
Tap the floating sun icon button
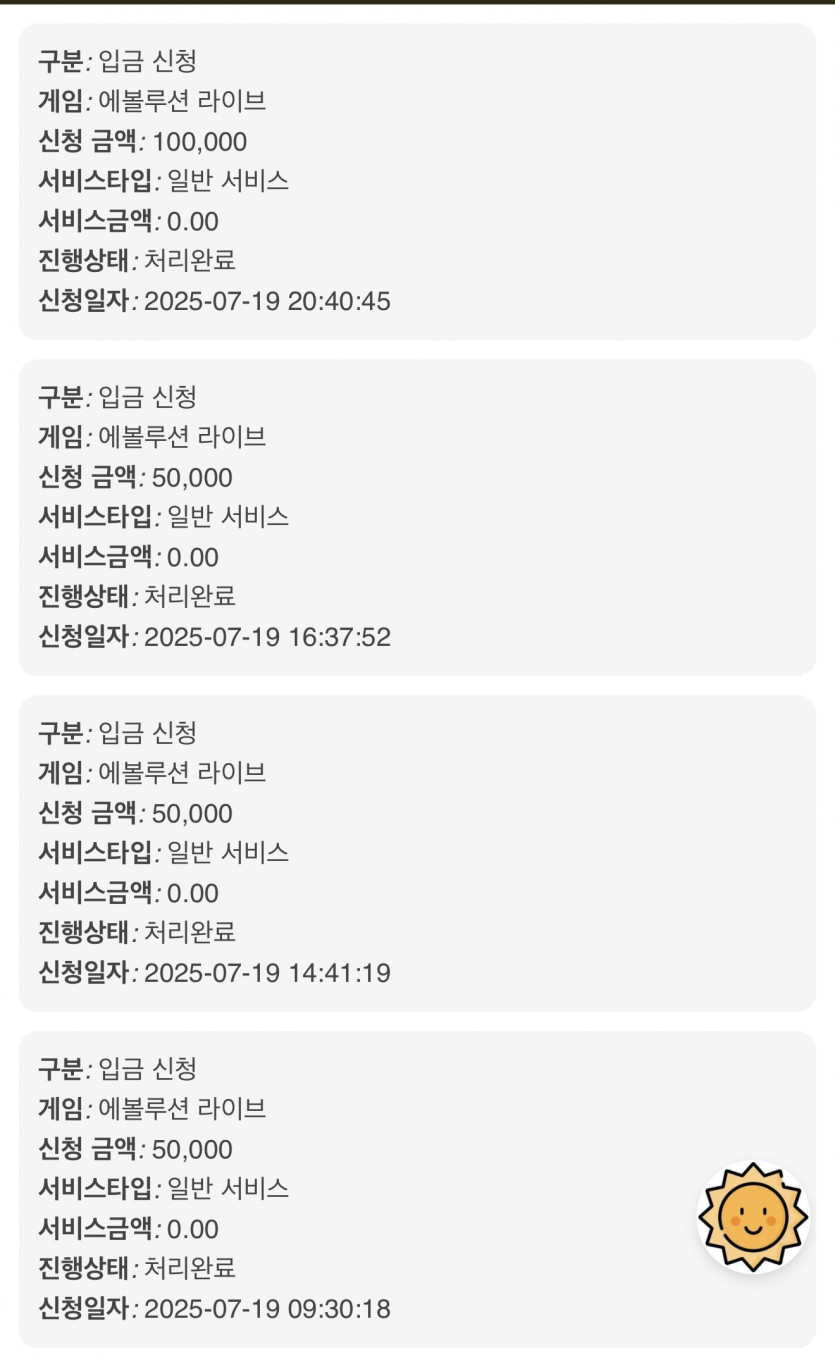[x=753, y=1217]
